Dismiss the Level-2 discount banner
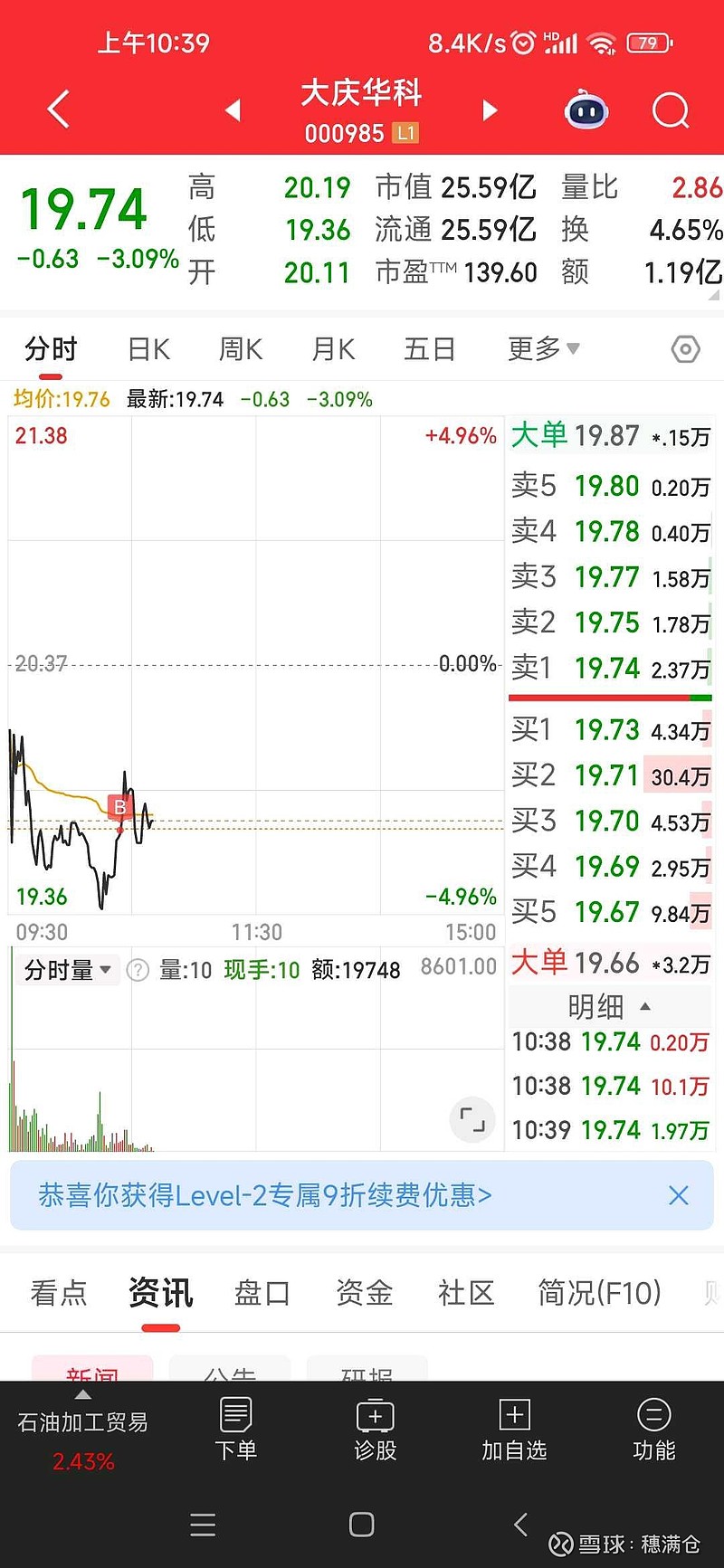 [x=678, y=1196]
